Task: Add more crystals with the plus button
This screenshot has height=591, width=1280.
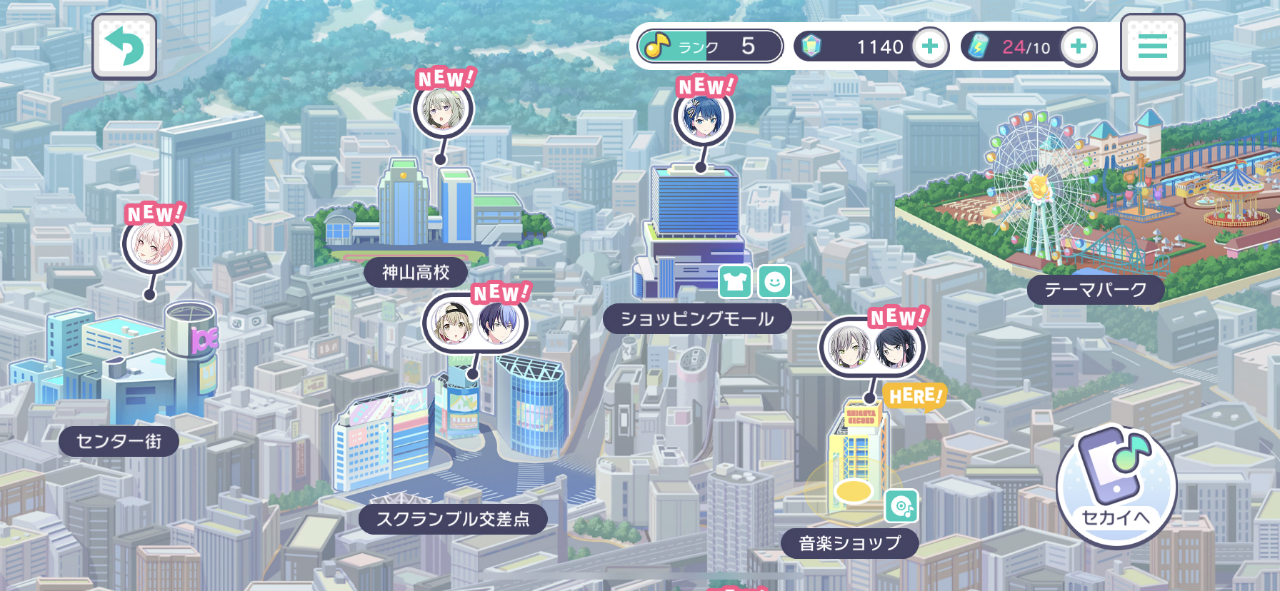Action: point(929,46)
